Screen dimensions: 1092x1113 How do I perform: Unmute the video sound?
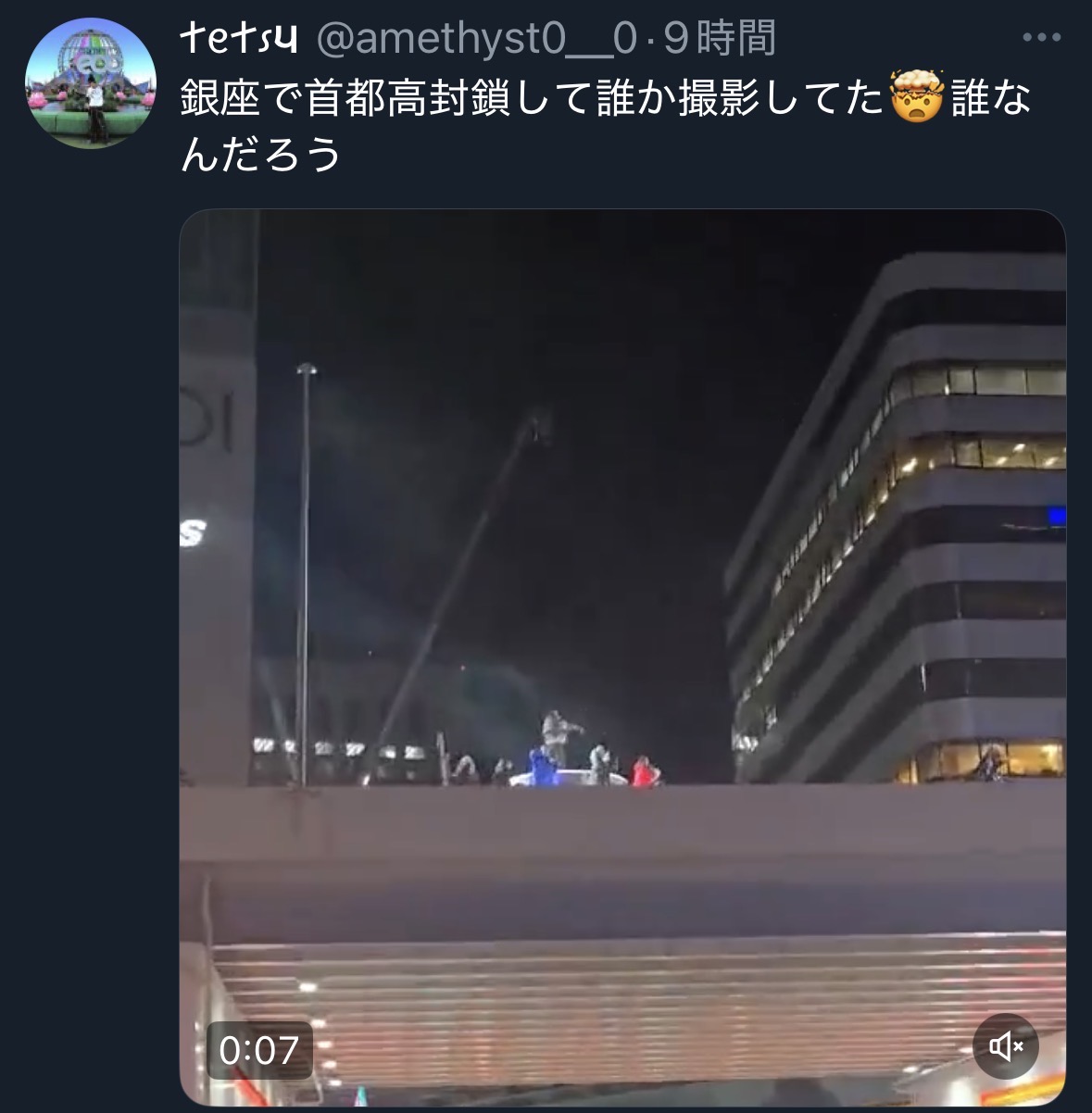click(x=1006, y=1047)
